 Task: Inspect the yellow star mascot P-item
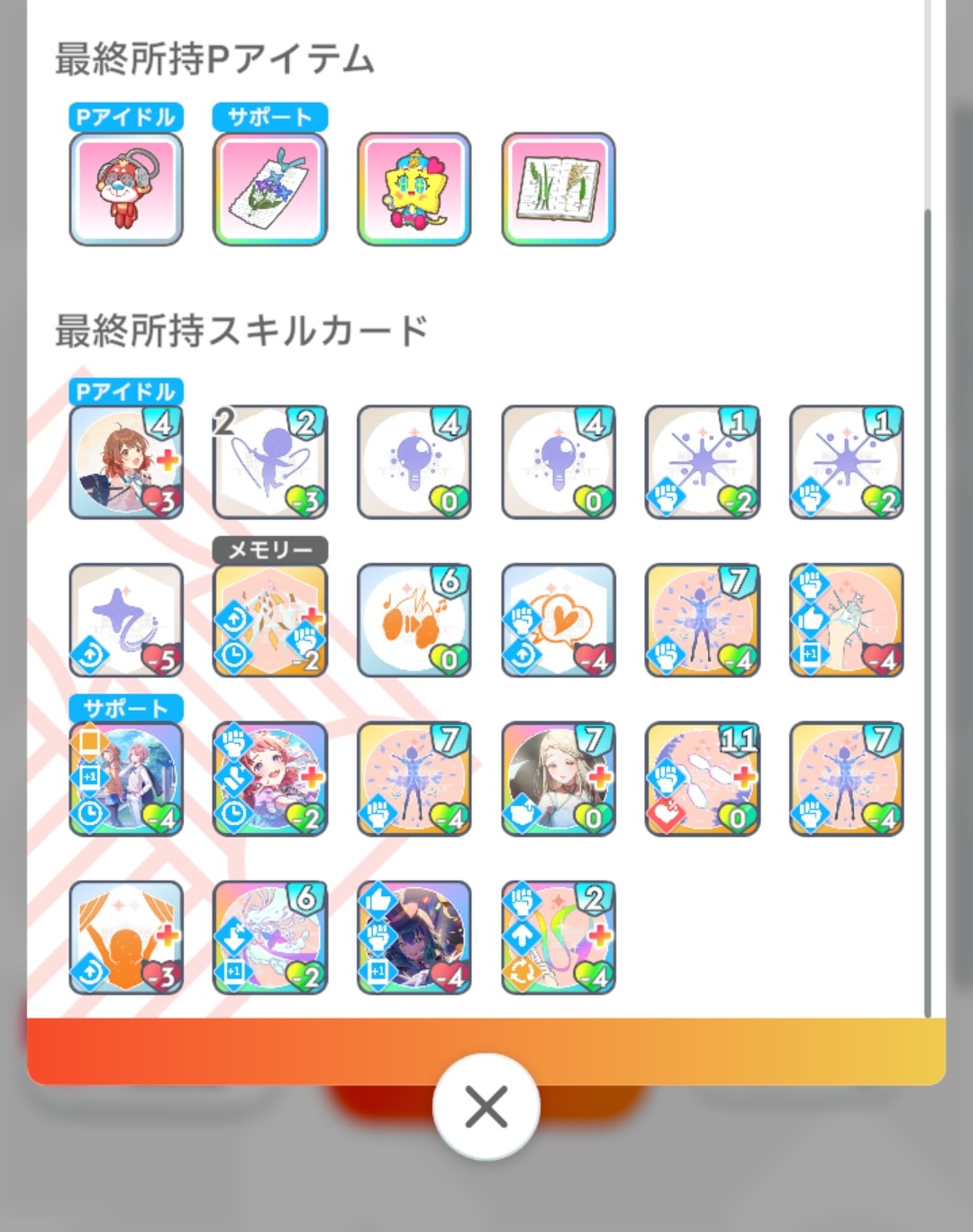click(414, 189)
